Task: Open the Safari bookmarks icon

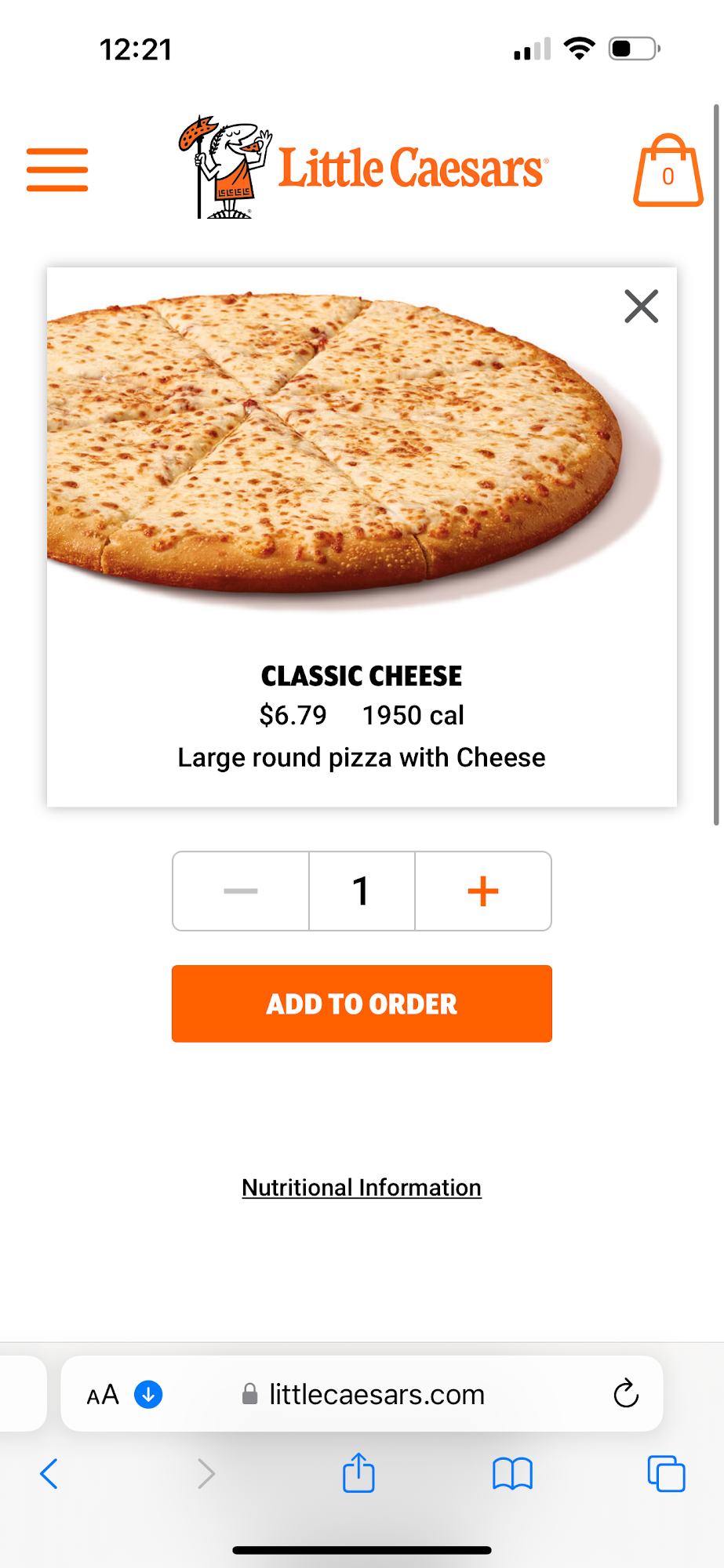Action: [514, 1473]
